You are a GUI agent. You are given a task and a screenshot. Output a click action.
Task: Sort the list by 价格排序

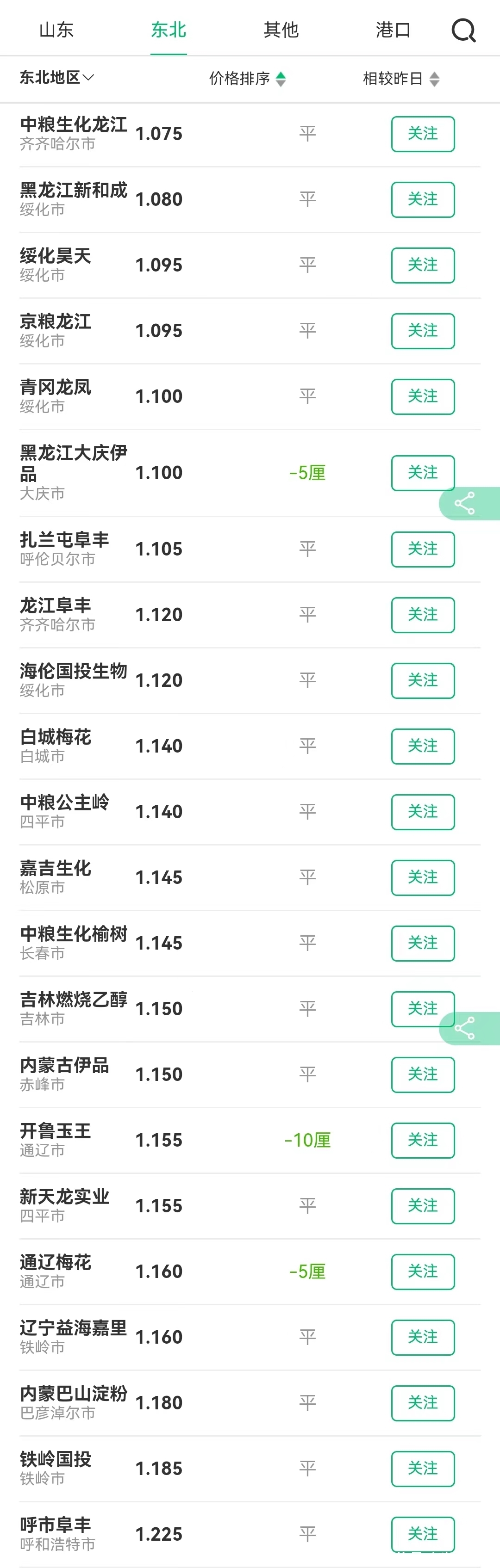[247, 79]
